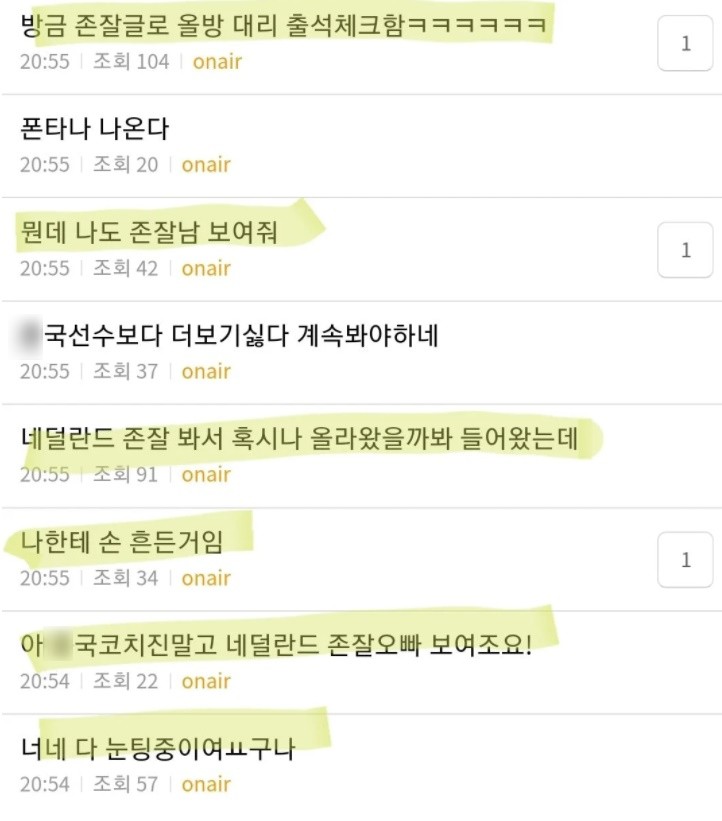The image size is (722, 821).
Task: Show comments for '나한테 손 흔든거임'
Action: click(x=685, y=560)
